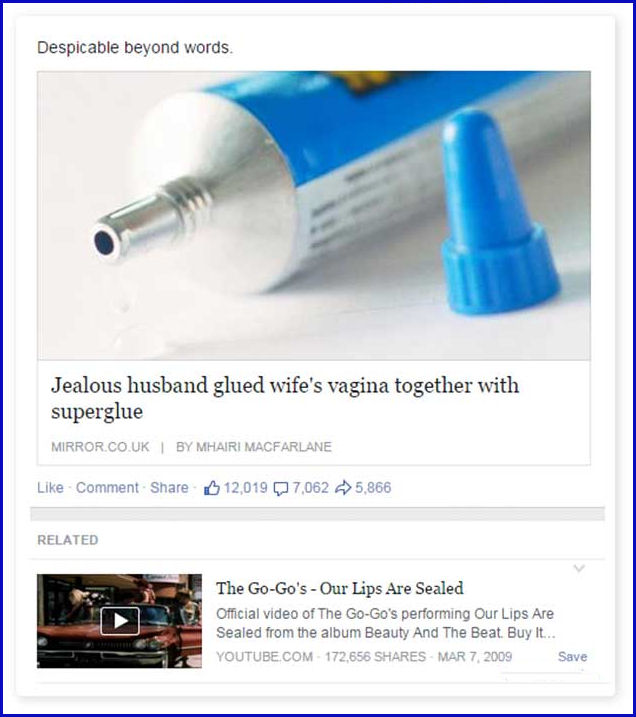Expand the chevron menu on the related video
The image size is (636, 717).
578,570
